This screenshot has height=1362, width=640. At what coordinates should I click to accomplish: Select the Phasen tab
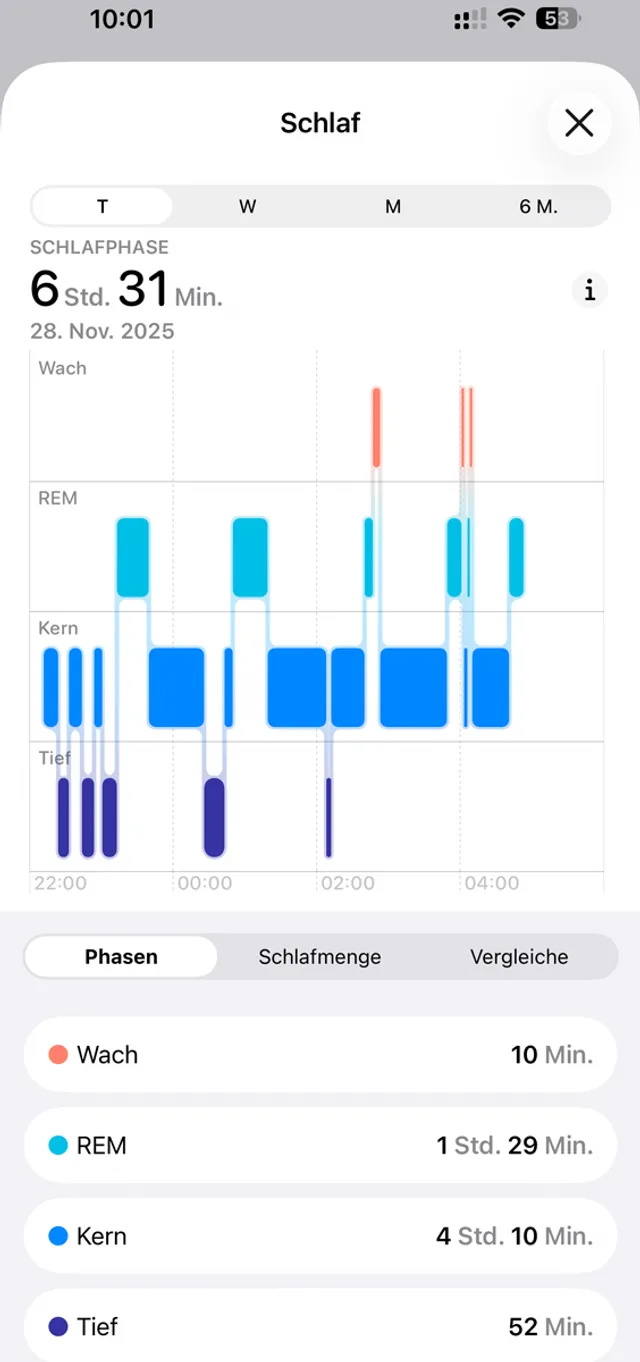[121, 957]
